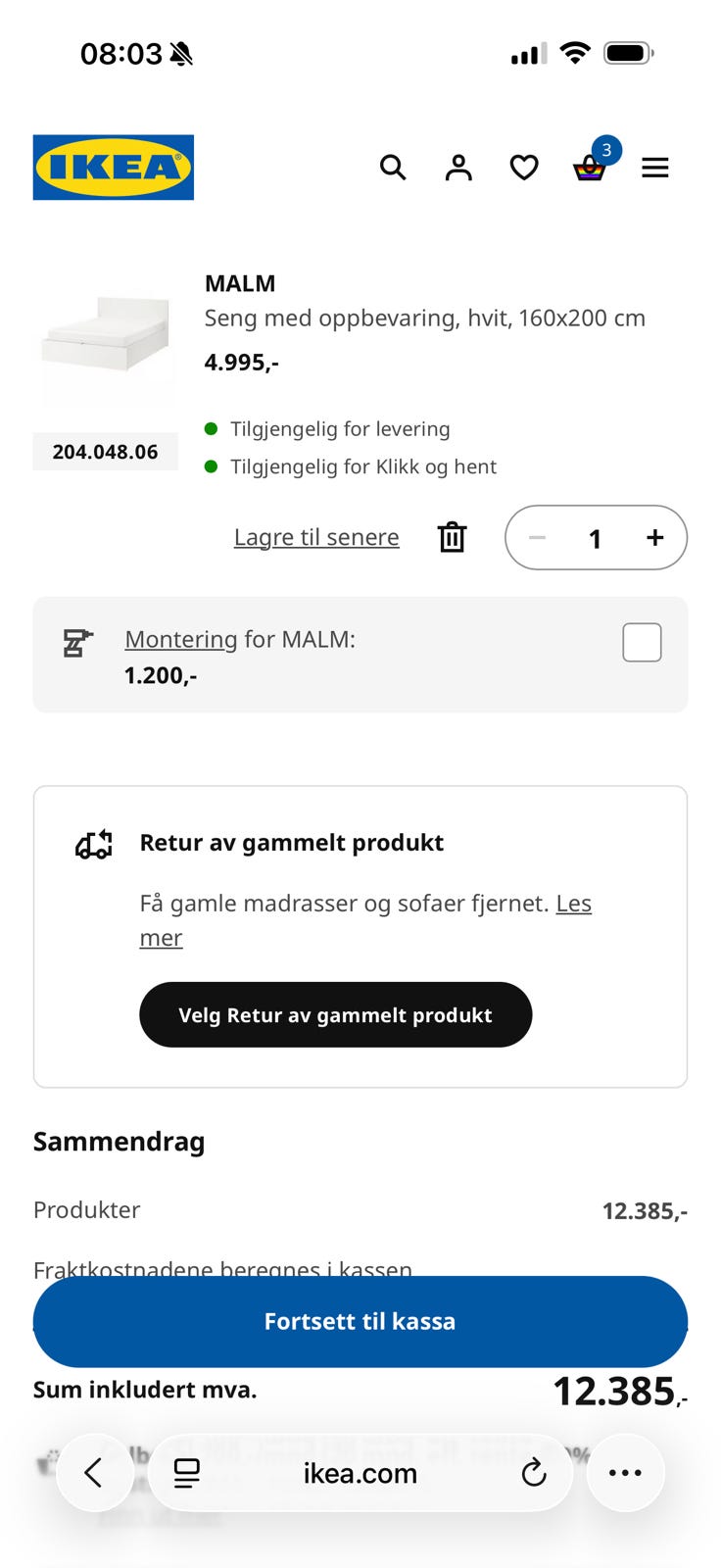This screenshot has width=721, height=1568.
Task: Delete the MALM bed with trash icon
Action: (451, 537)
